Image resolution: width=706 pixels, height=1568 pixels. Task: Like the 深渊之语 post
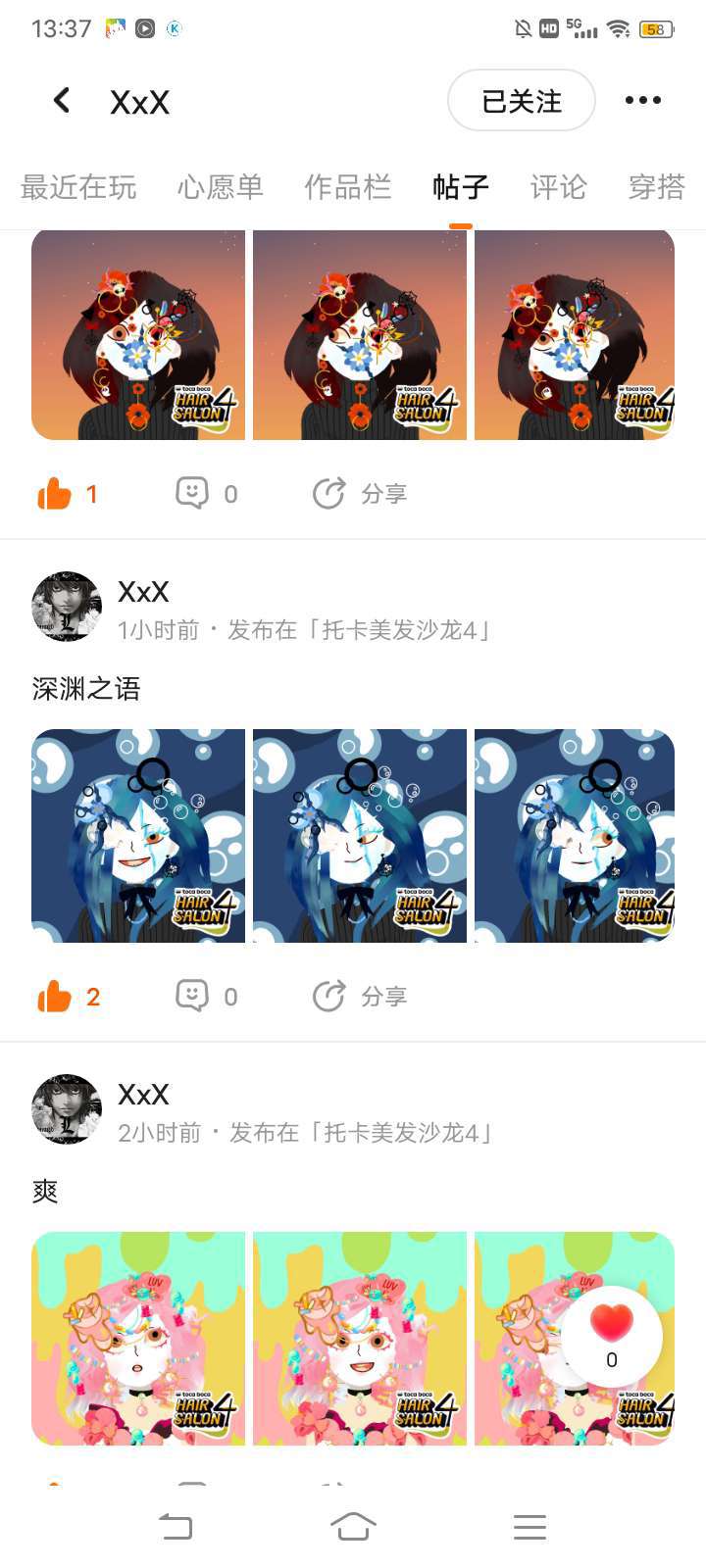click(56, 997)
